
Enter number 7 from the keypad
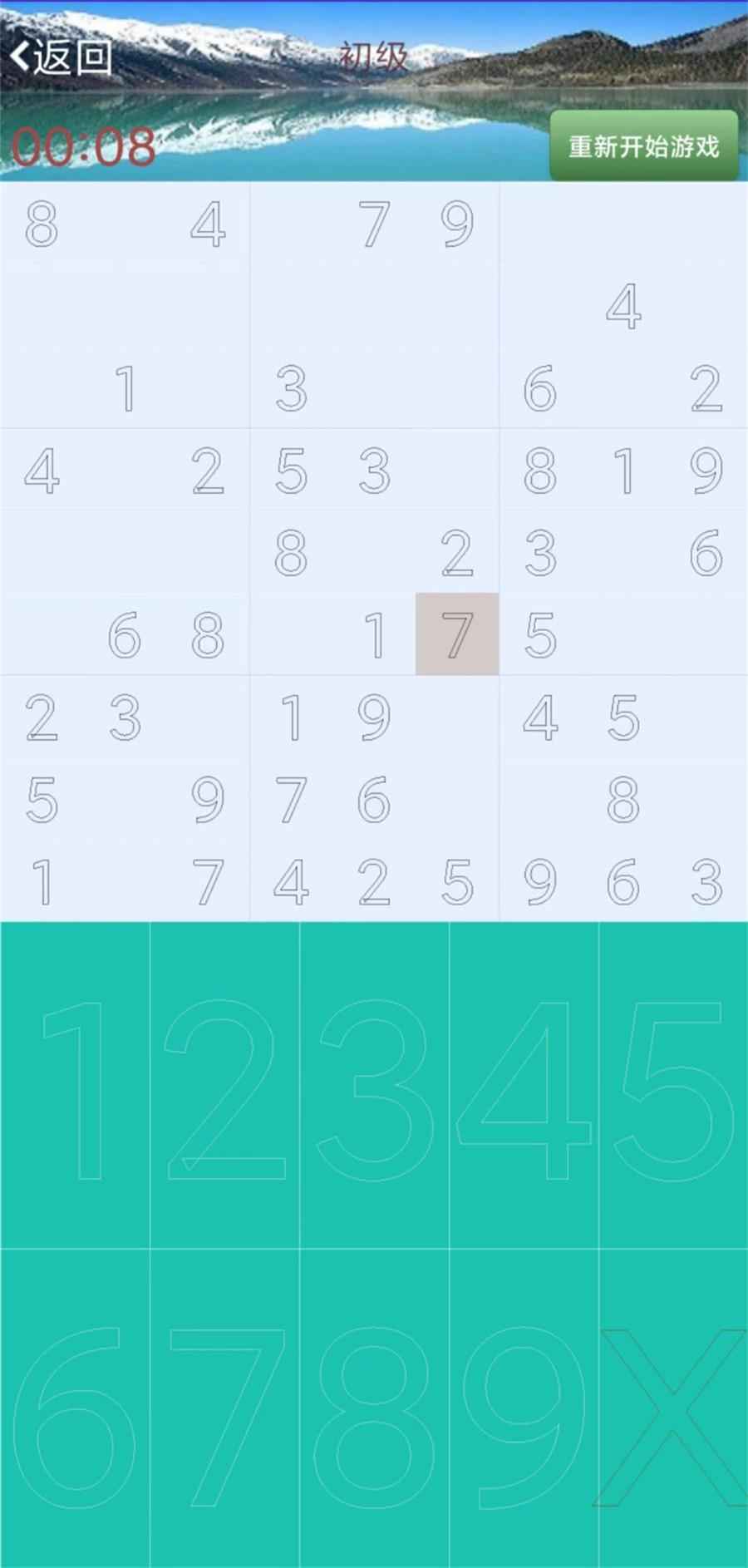(x=224, y=1407)
